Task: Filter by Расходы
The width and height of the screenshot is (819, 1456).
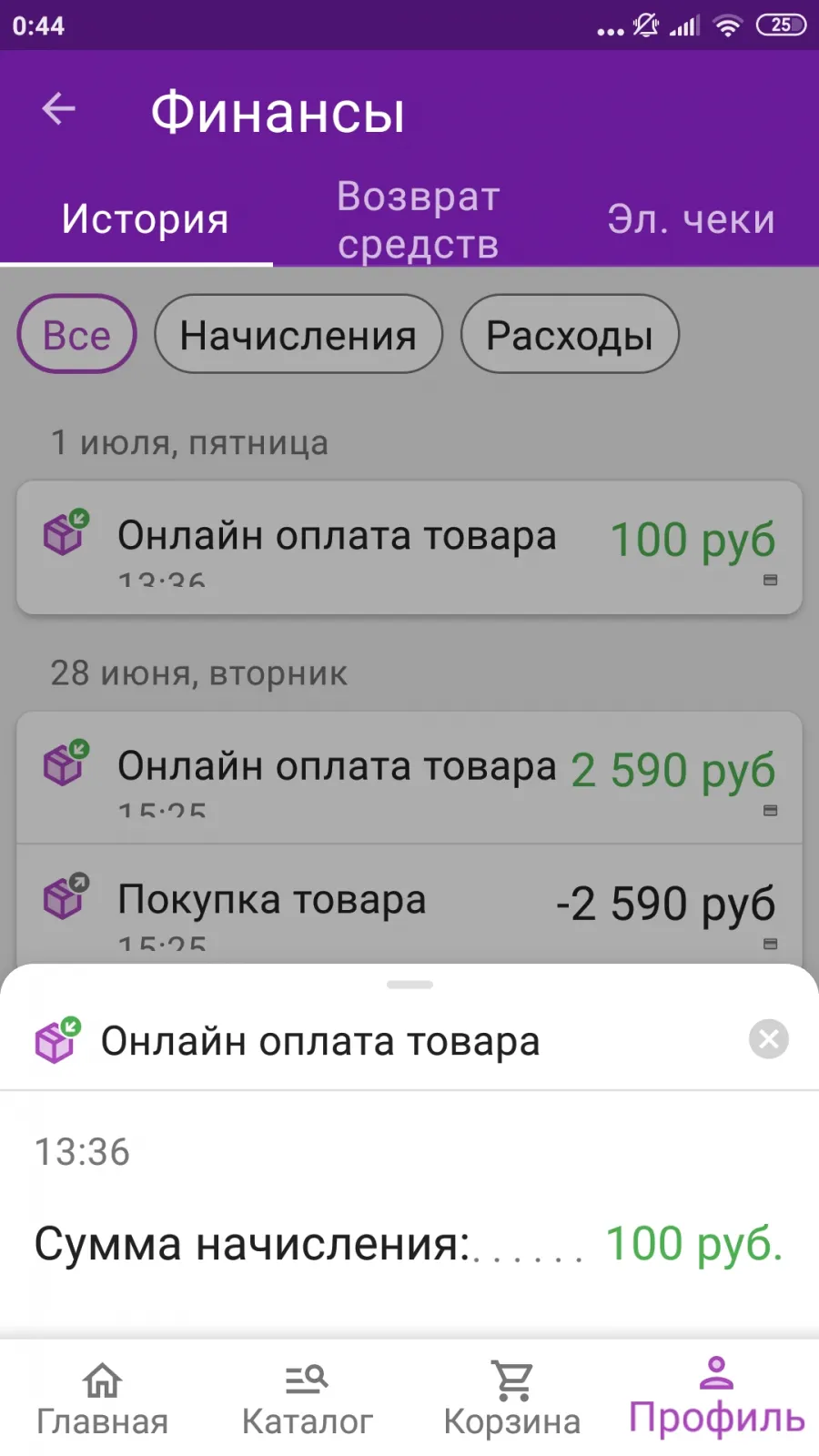Action: pos(570,334)
